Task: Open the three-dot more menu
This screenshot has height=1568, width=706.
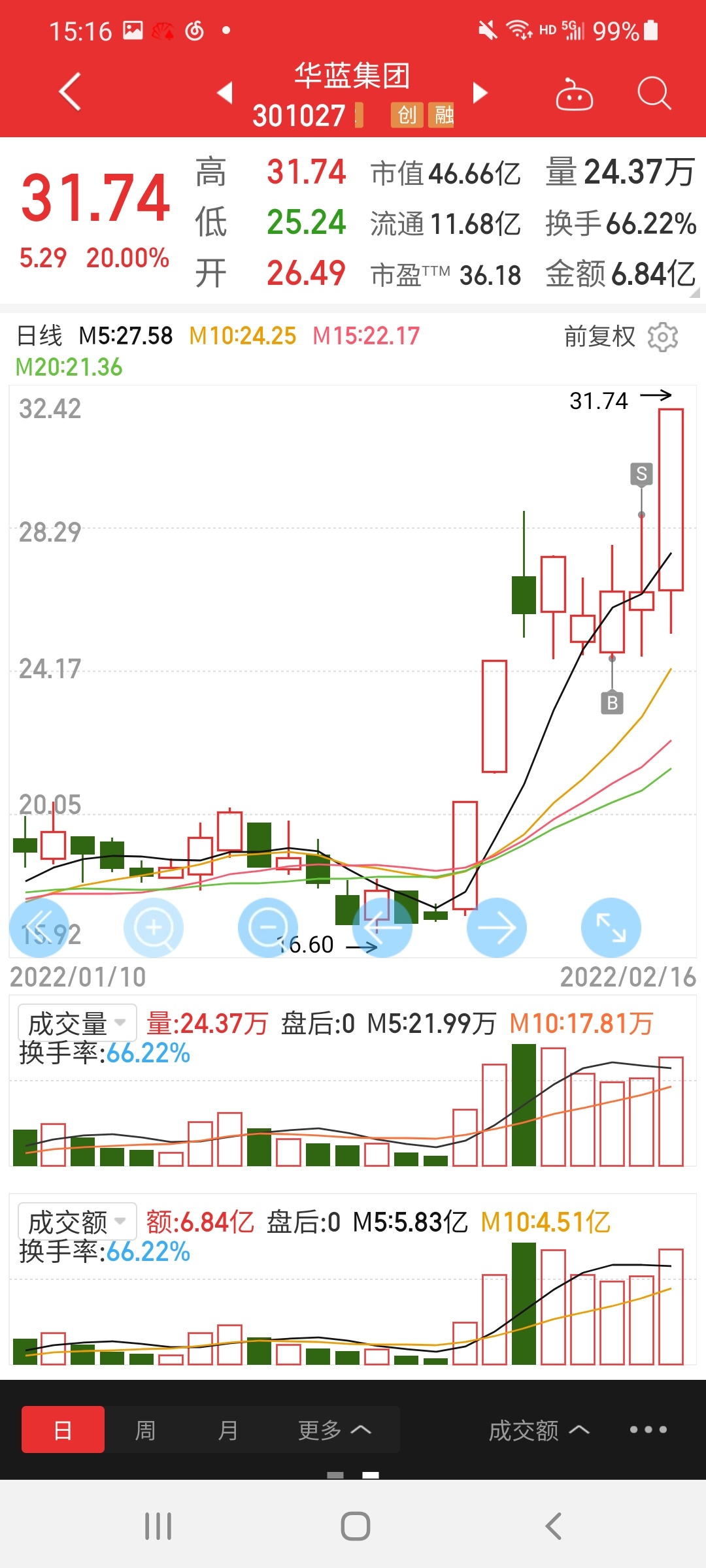Action: tap(648, 1429)
